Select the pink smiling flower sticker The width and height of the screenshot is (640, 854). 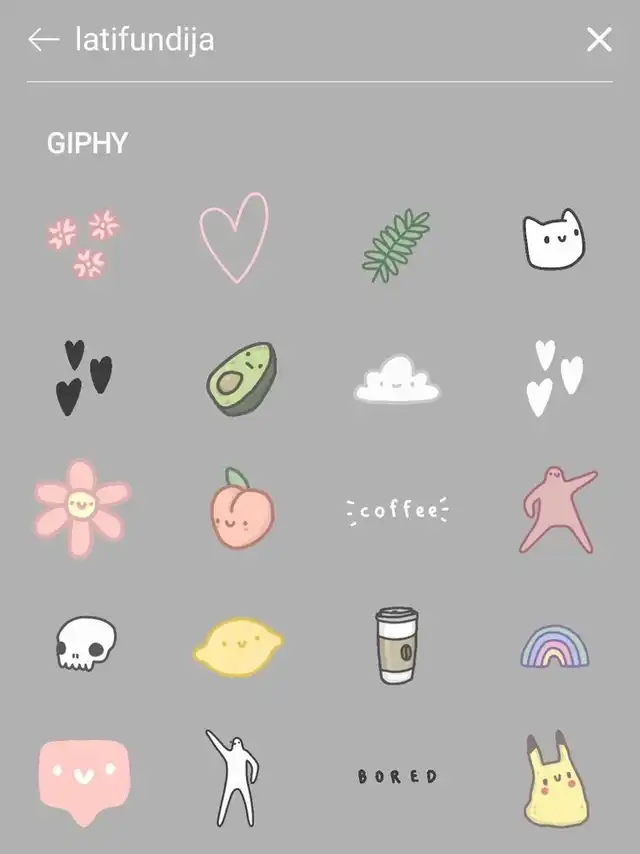click(x=82, y=508)
